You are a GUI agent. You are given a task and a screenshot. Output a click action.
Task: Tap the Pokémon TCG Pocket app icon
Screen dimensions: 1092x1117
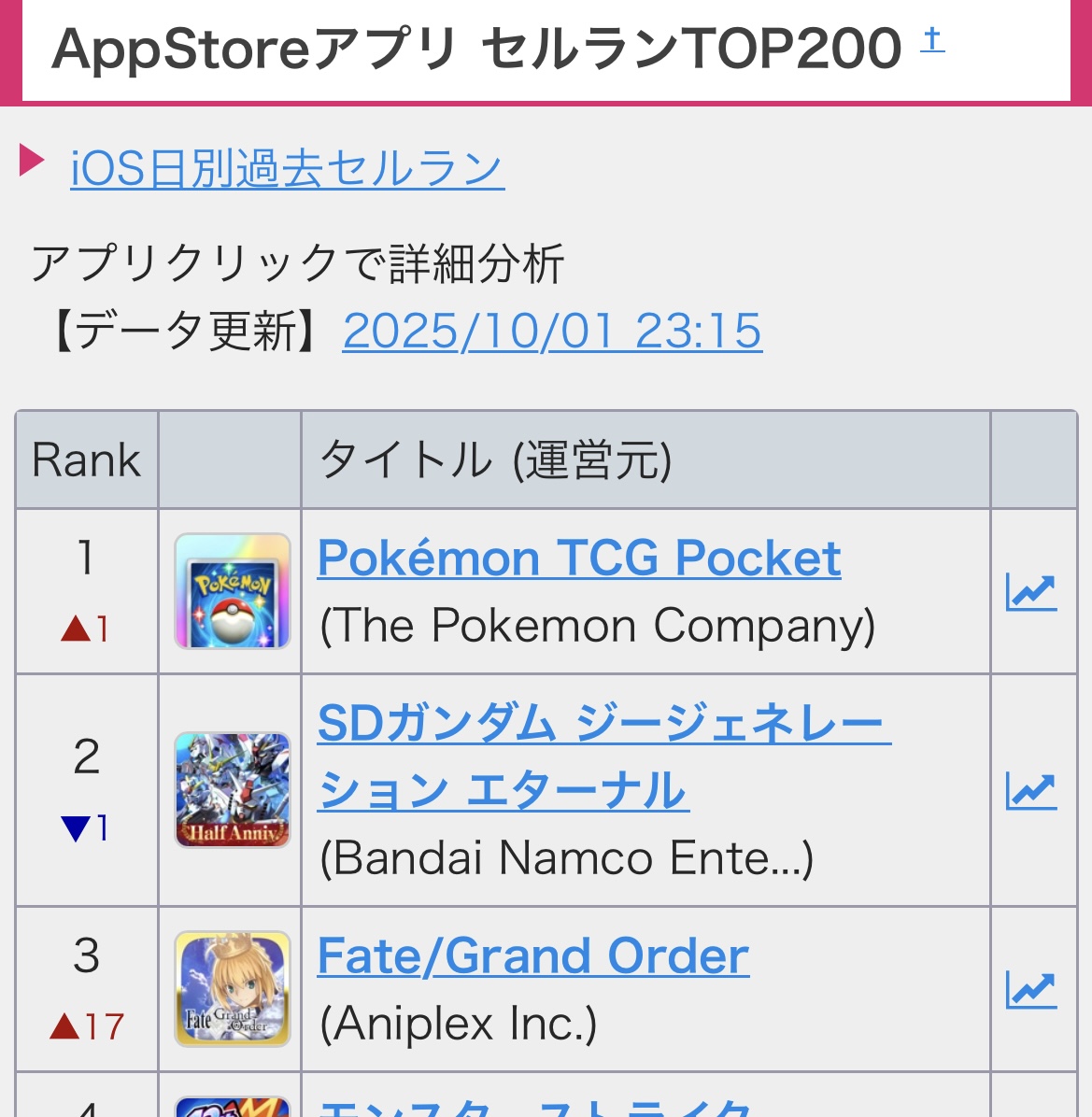233,591
